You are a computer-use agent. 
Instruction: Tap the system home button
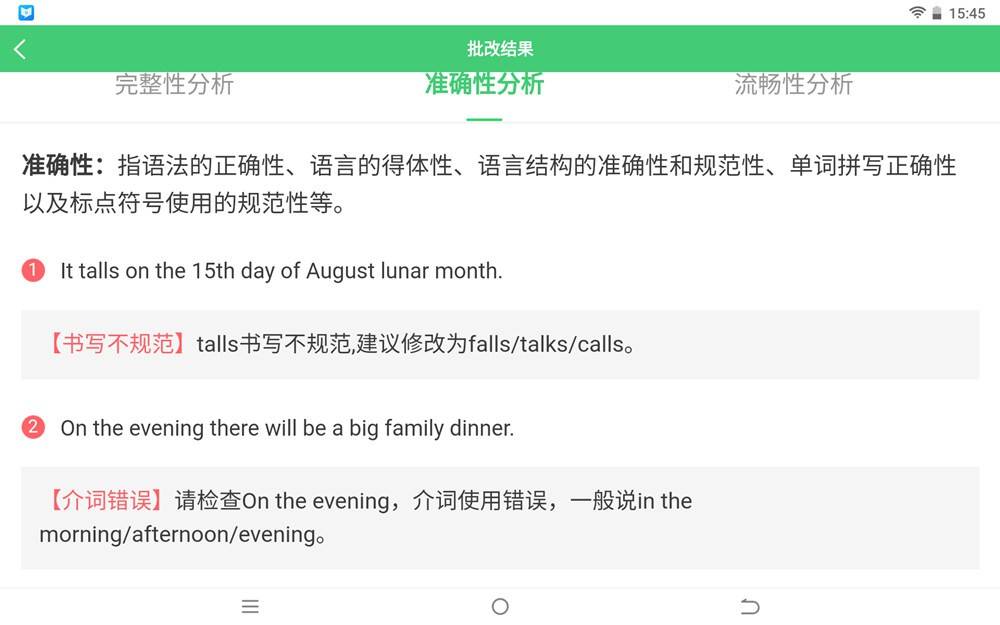tap(500, 606)
